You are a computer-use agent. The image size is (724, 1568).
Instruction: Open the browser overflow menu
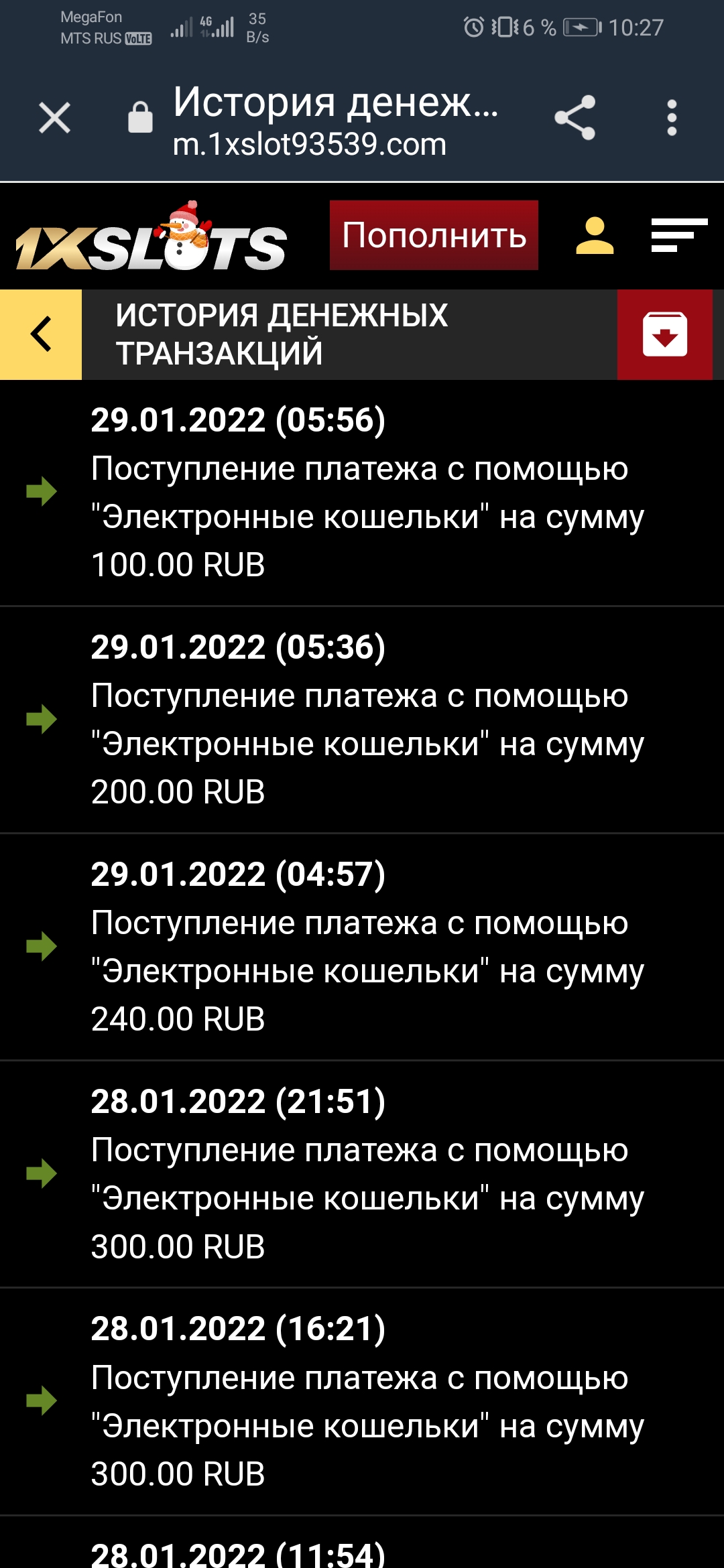pos(672,119)
